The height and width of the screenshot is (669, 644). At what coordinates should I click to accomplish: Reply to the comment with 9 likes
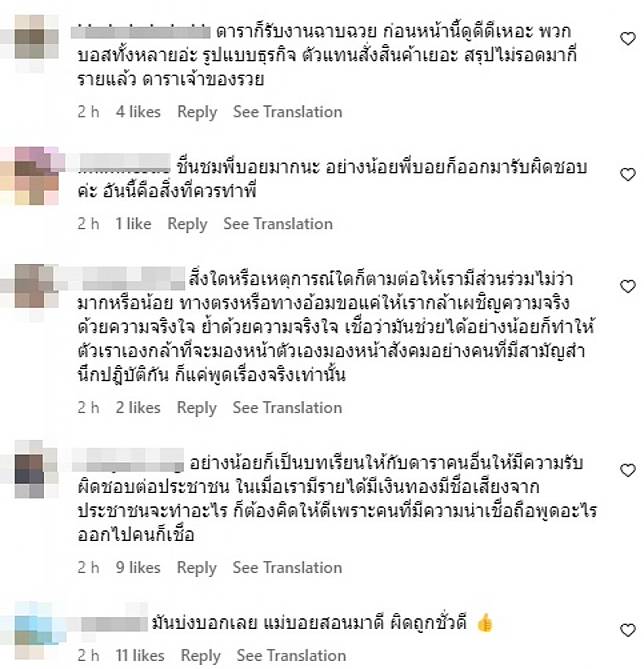[x=196, y=568]
